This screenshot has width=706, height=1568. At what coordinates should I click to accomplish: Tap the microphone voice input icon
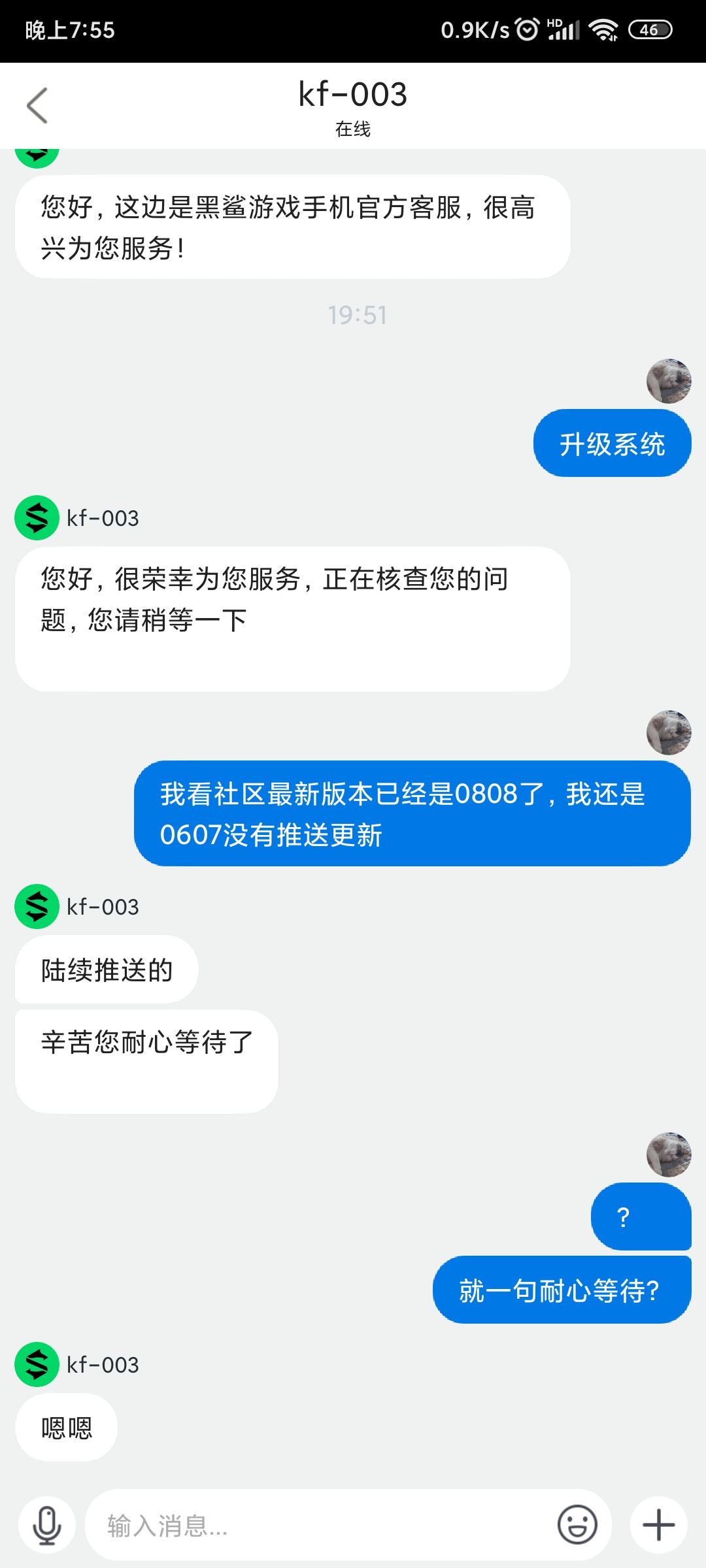click(47, 1525)
